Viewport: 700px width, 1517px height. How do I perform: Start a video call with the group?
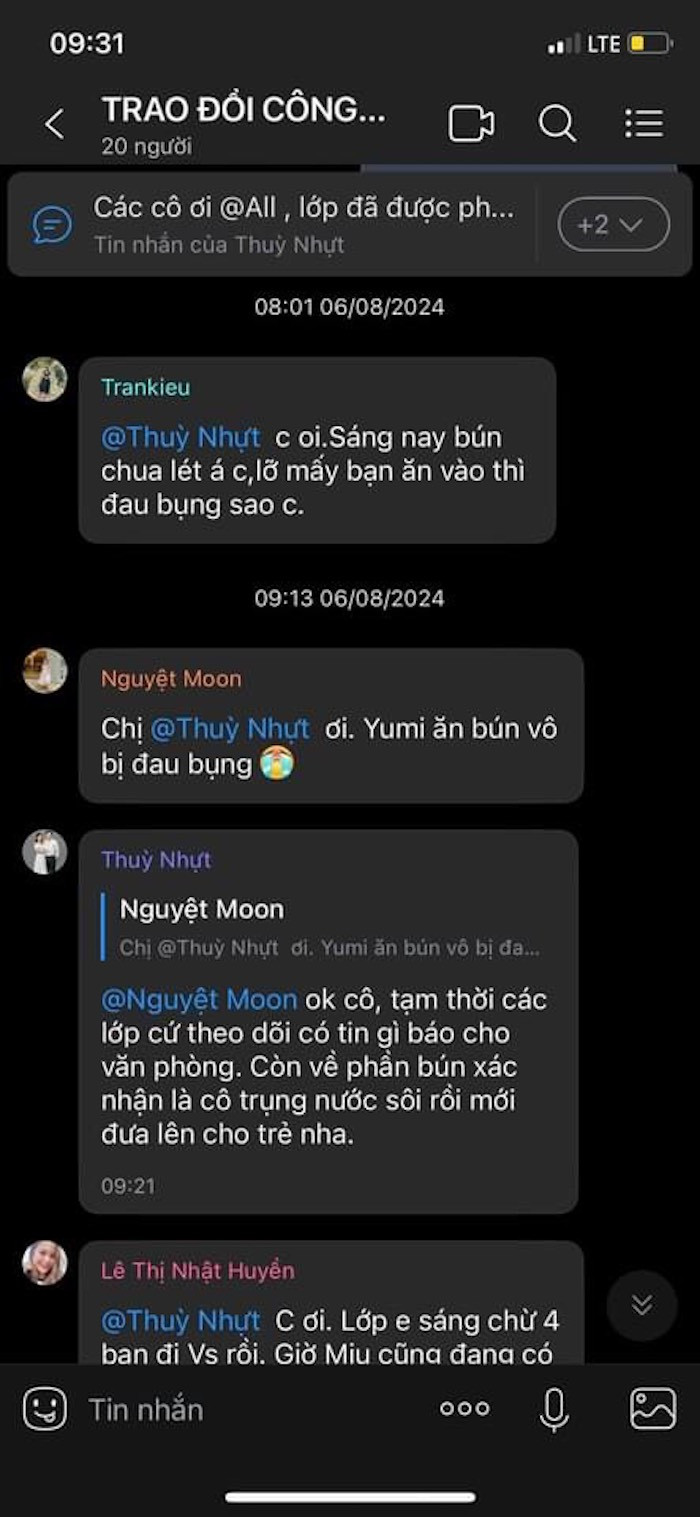(471, 124)
